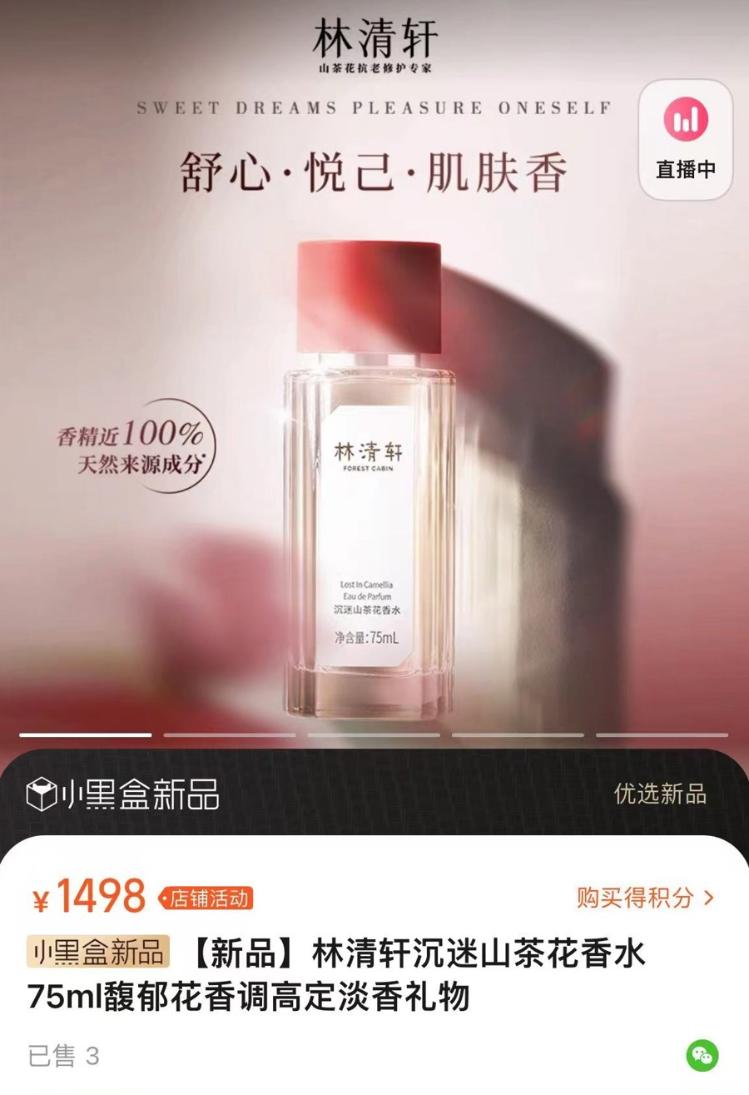This screenshot has height=1095, width=749.
Task: Open the 直播中 live stream badge
Action: (x=686, y=140)
